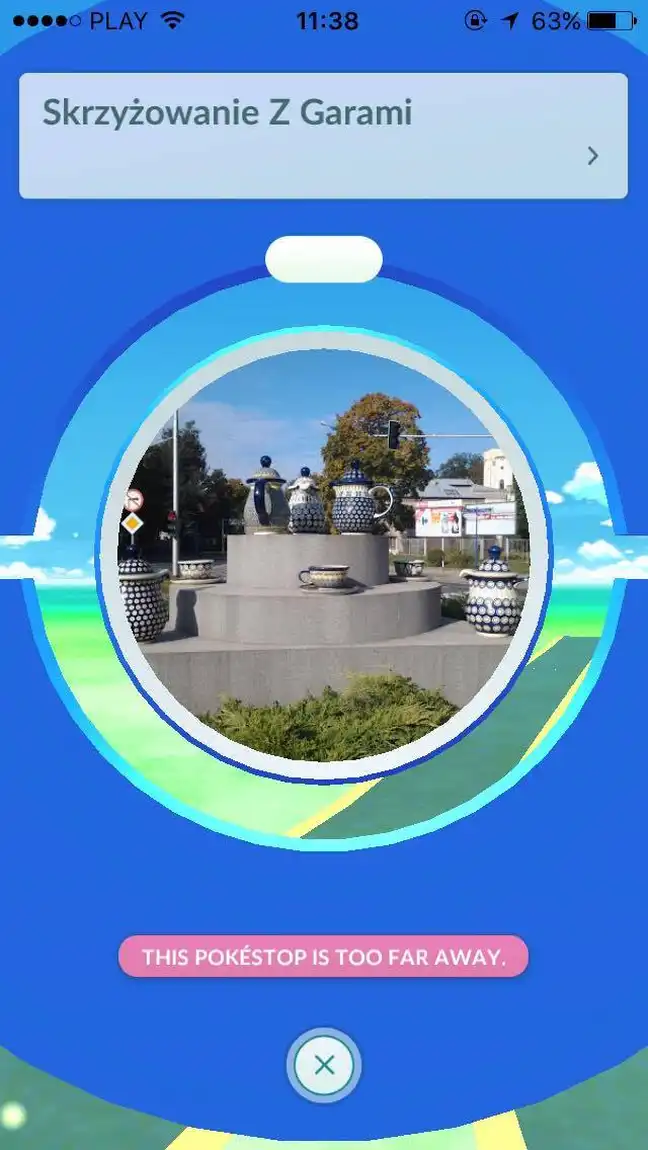Screen dimensions: 648x1150
Task: Open Skrzyżowanie Z Garami details chevron
Action: coord(593,156)
